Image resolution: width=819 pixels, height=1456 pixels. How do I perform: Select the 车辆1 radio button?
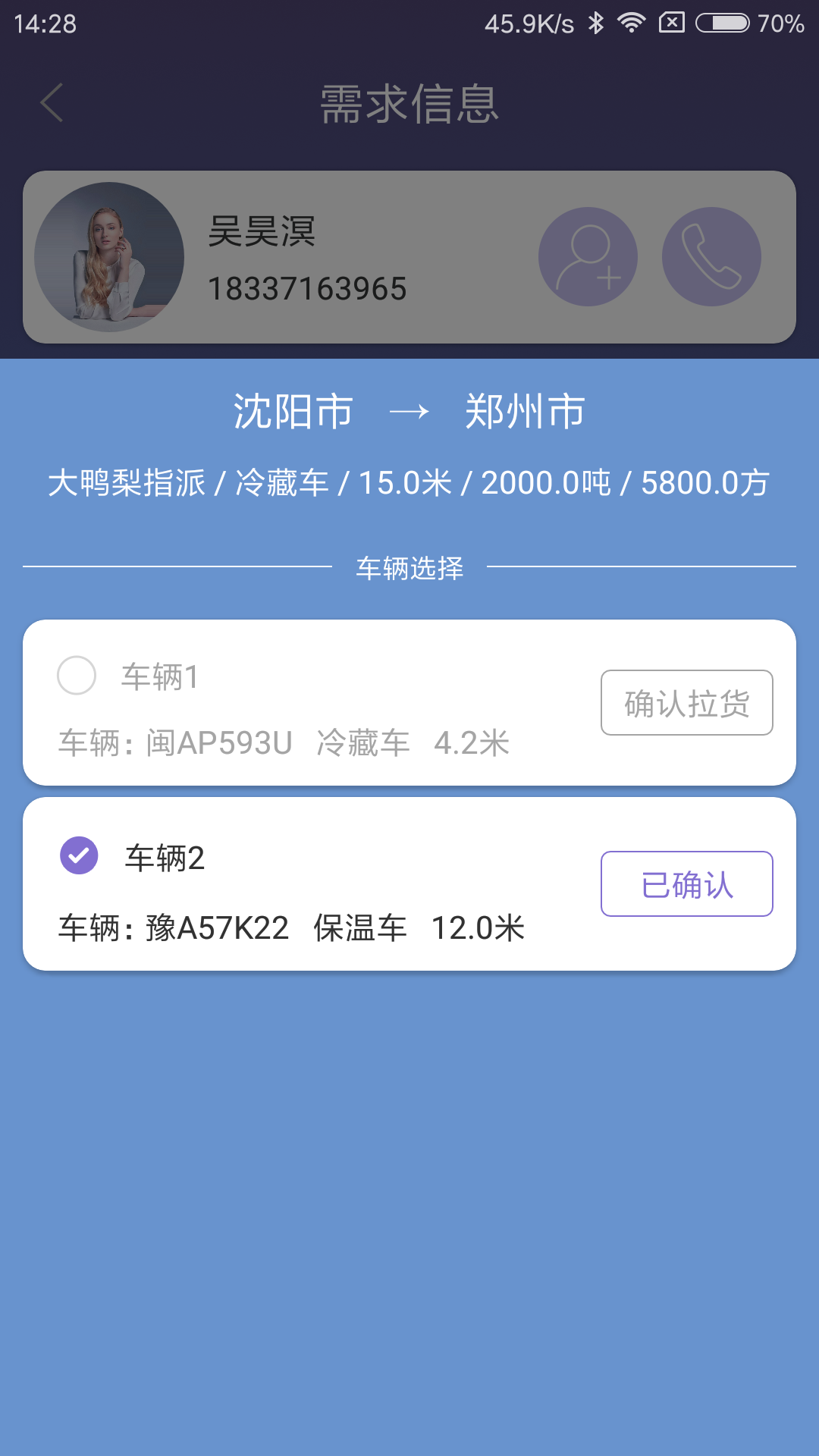point(77,675)
